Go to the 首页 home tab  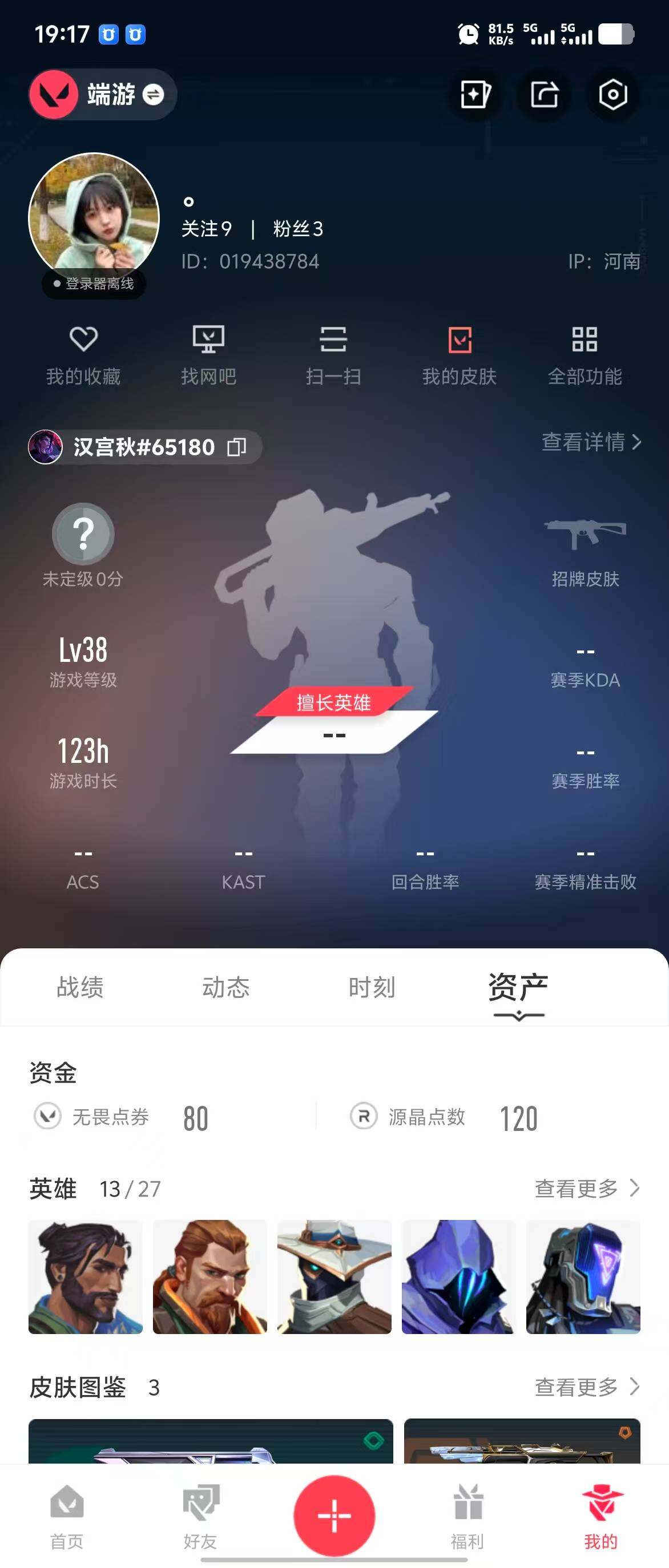67,1517
